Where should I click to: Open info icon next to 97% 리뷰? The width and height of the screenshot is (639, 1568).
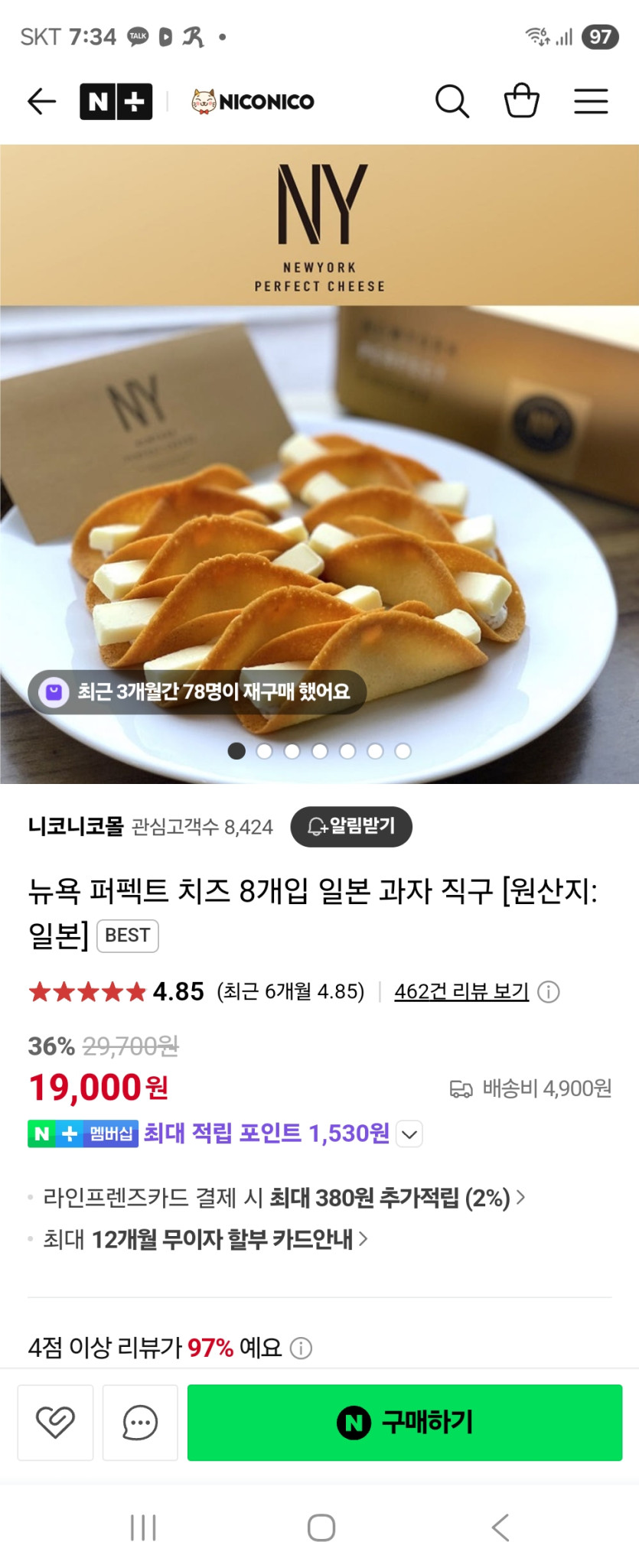point(301,1348)
